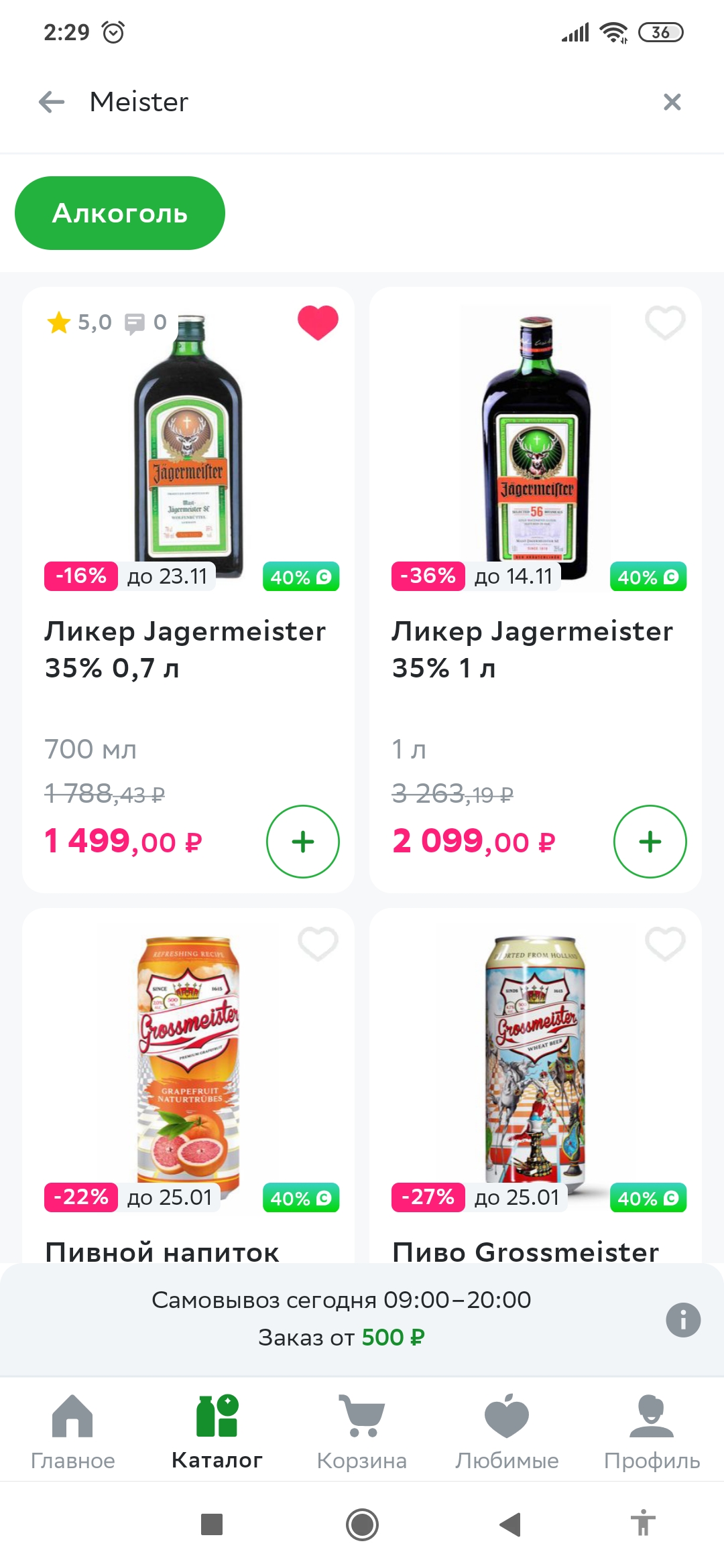Favorite the Пиво Grossmeister wheat beer
Image resolution: width=724 pixels, height=1568 pixels.
tap(665, 943)
